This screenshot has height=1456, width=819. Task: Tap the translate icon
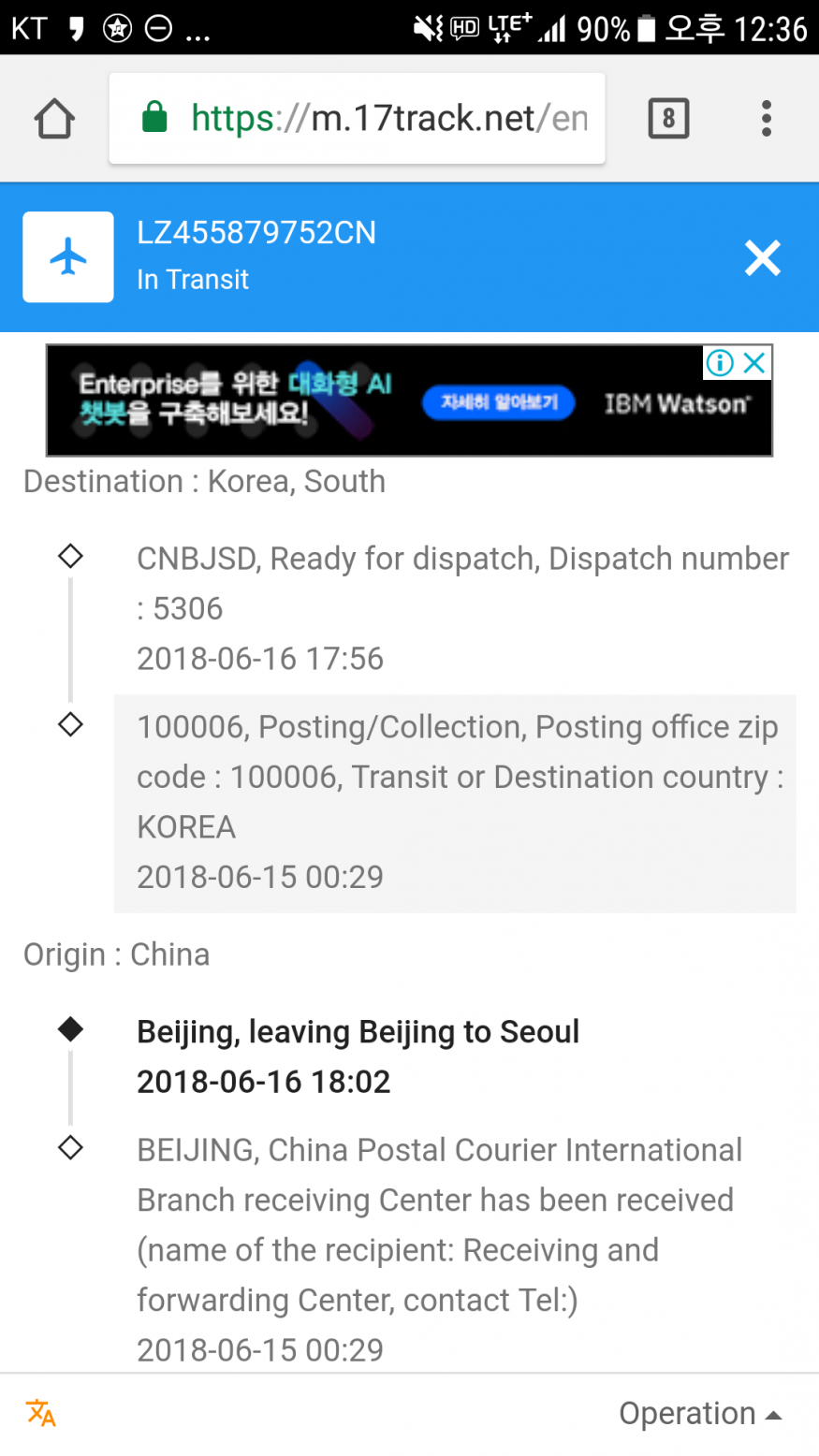pos(41,1413)
